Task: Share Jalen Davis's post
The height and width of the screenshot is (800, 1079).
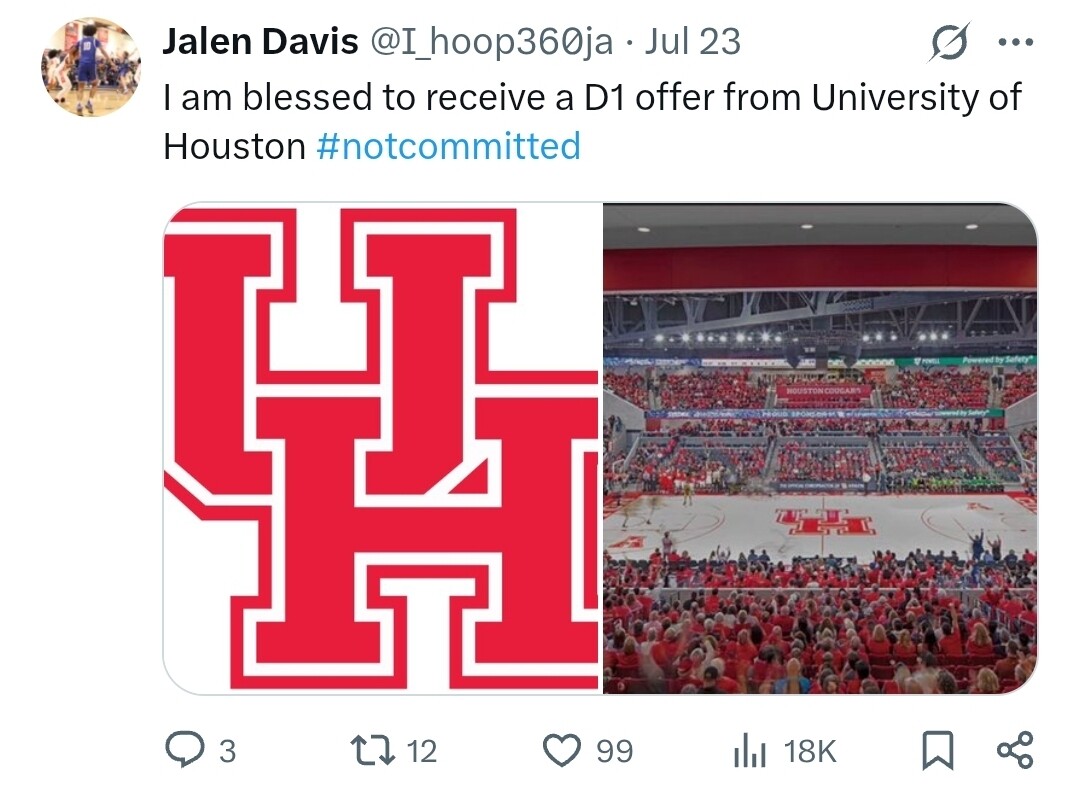Action: (x=1015, y=751)
